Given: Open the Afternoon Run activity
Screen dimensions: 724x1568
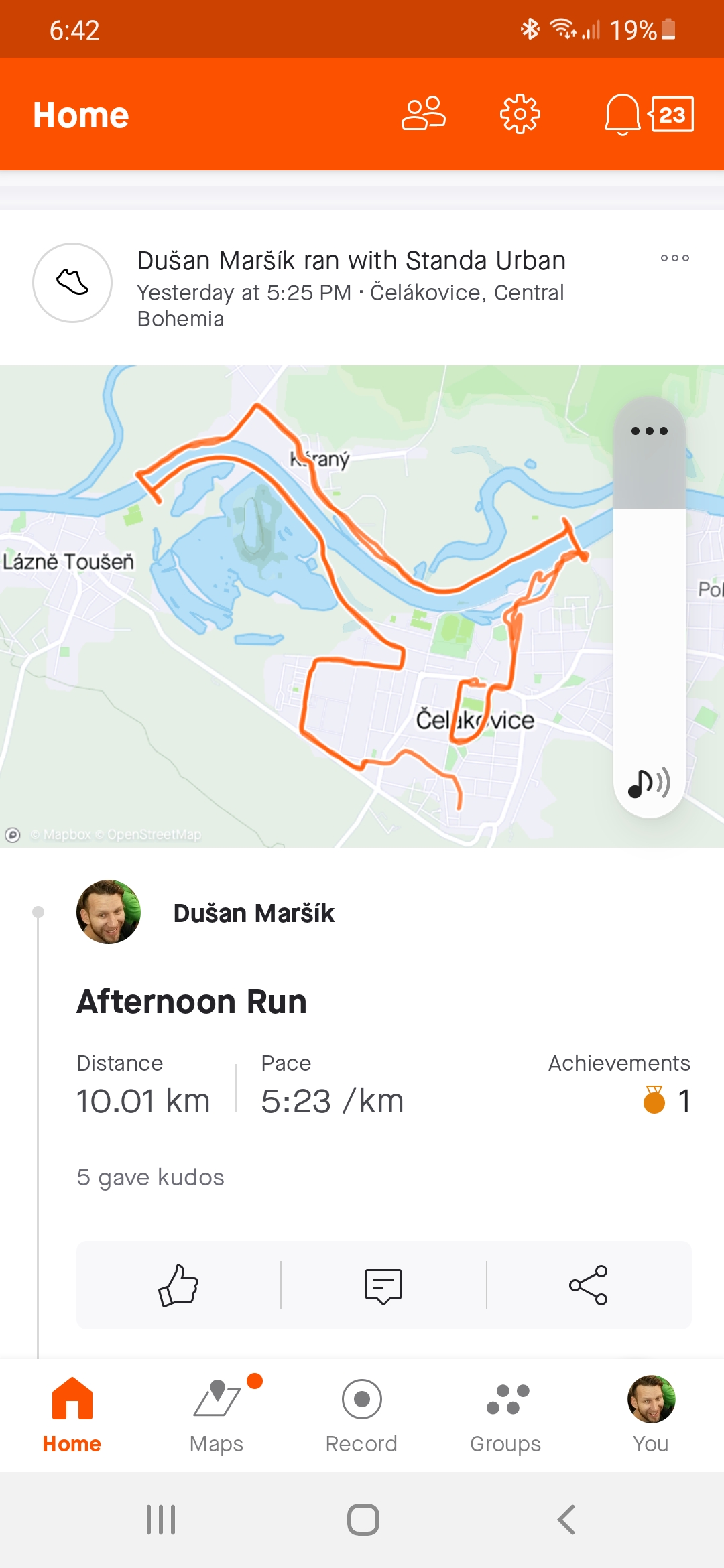Looking at the screenshot, I should pos(192,1002).
